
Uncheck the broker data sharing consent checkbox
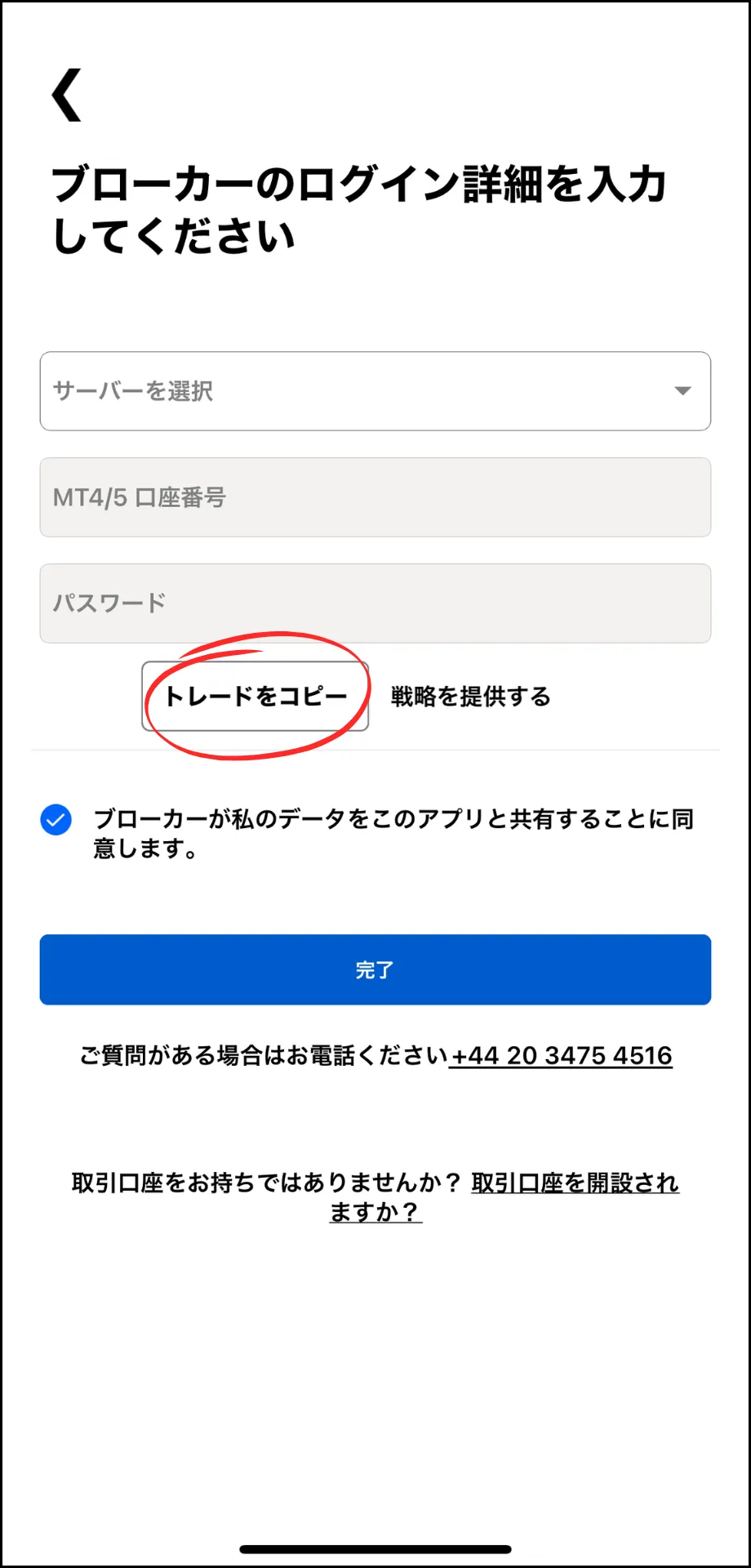(x=56, y=820)
